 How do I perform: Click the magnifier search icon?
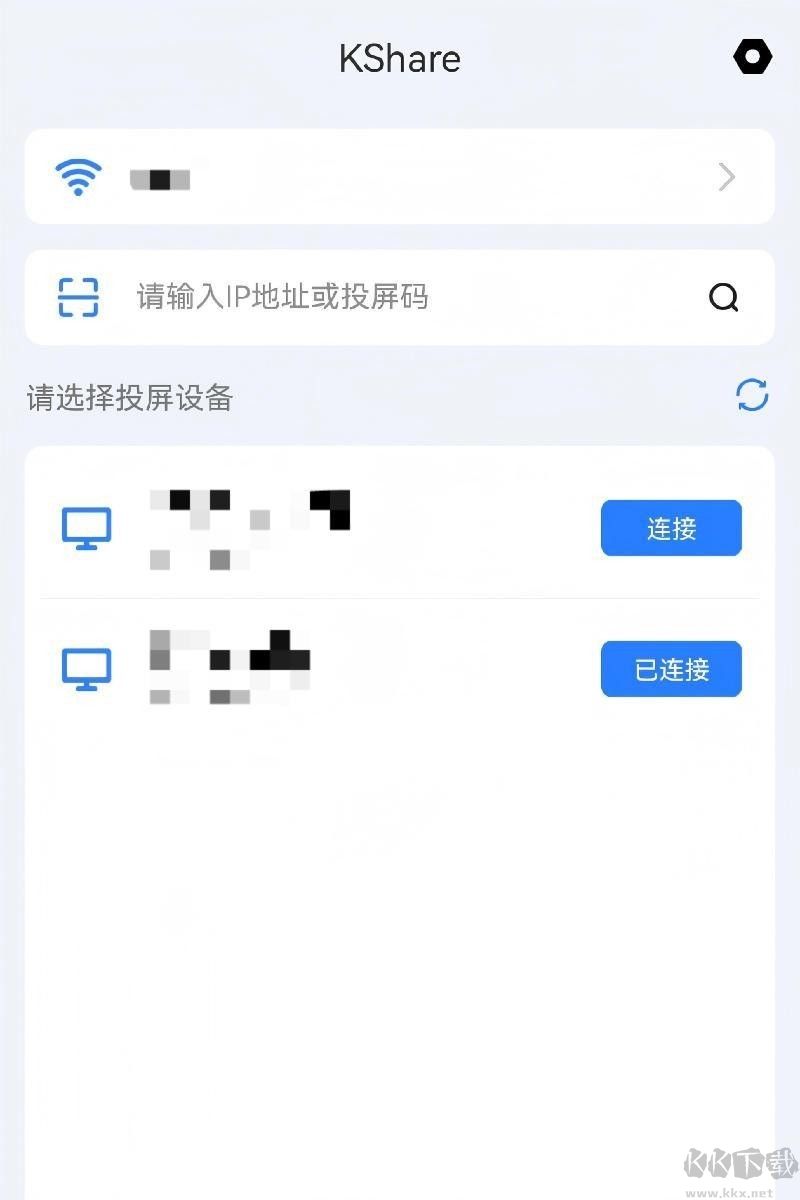coord(723,297)
